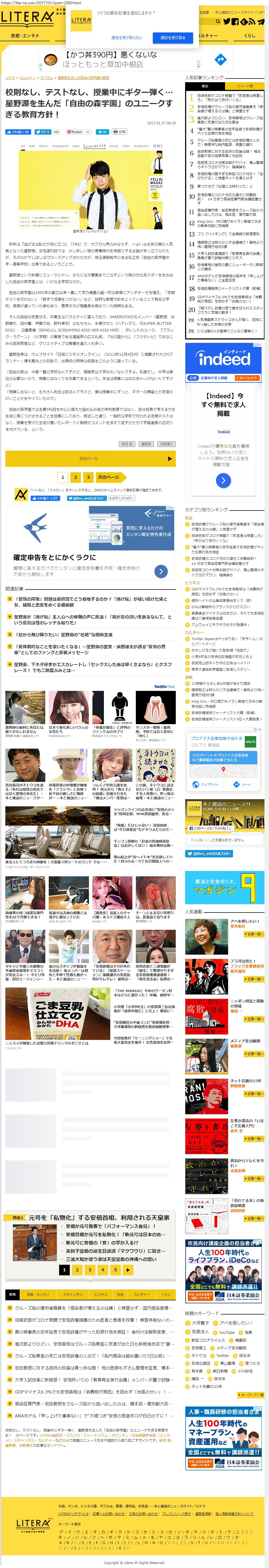Switch ranking to the ツイート数 tab

pos(244,86)
